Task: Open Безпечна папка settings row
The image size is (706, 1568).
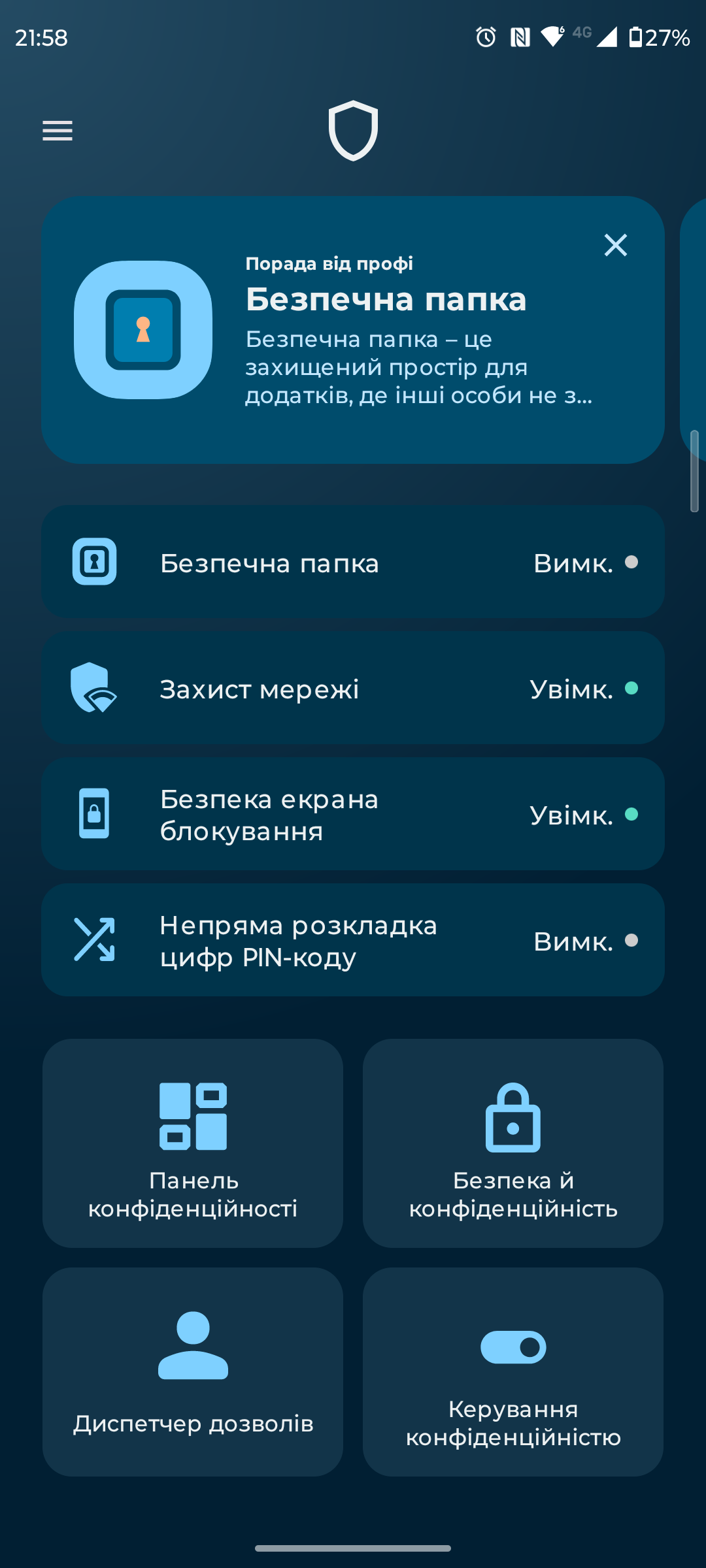Action: (353, 562)
